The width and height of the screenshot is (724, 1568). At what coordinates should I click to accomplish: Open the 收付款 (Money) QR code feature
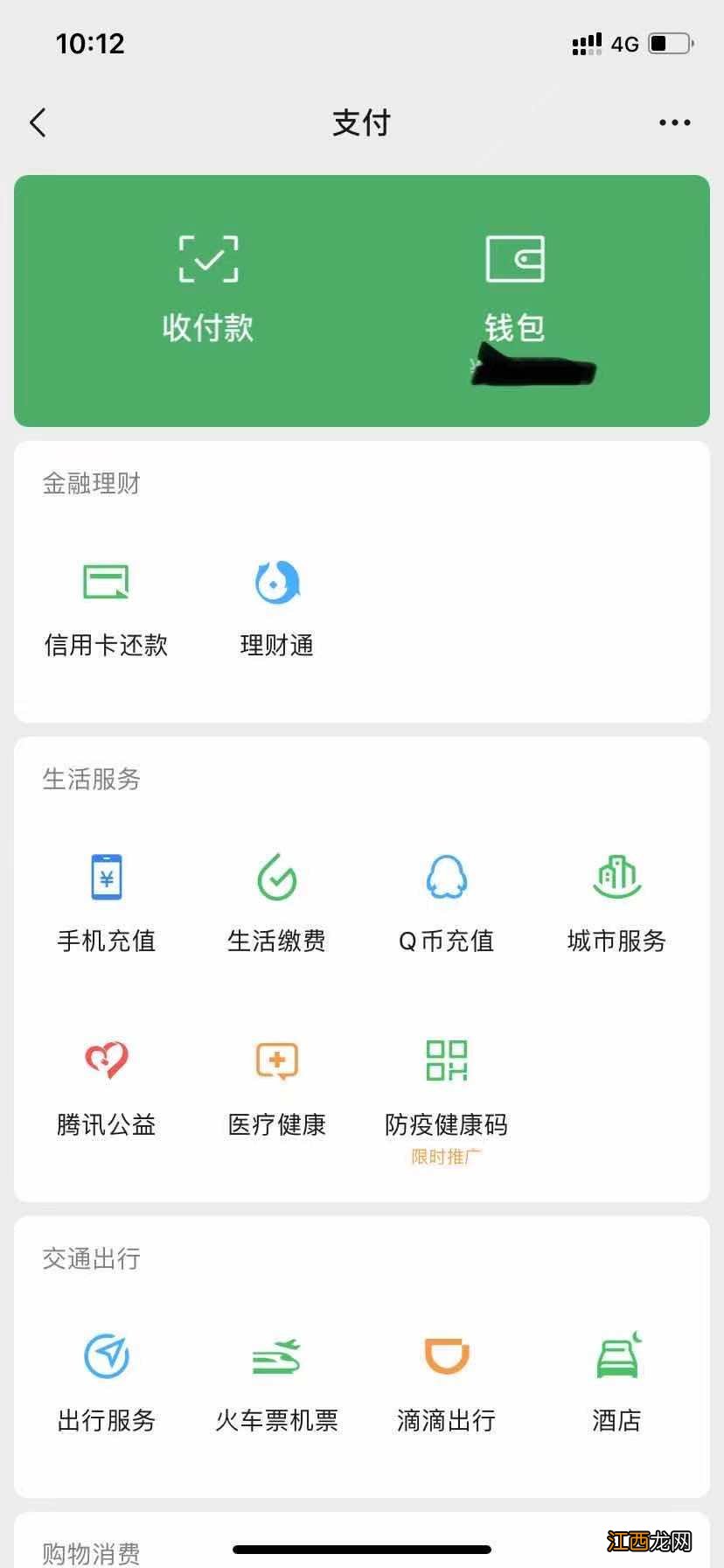(206, 289)
